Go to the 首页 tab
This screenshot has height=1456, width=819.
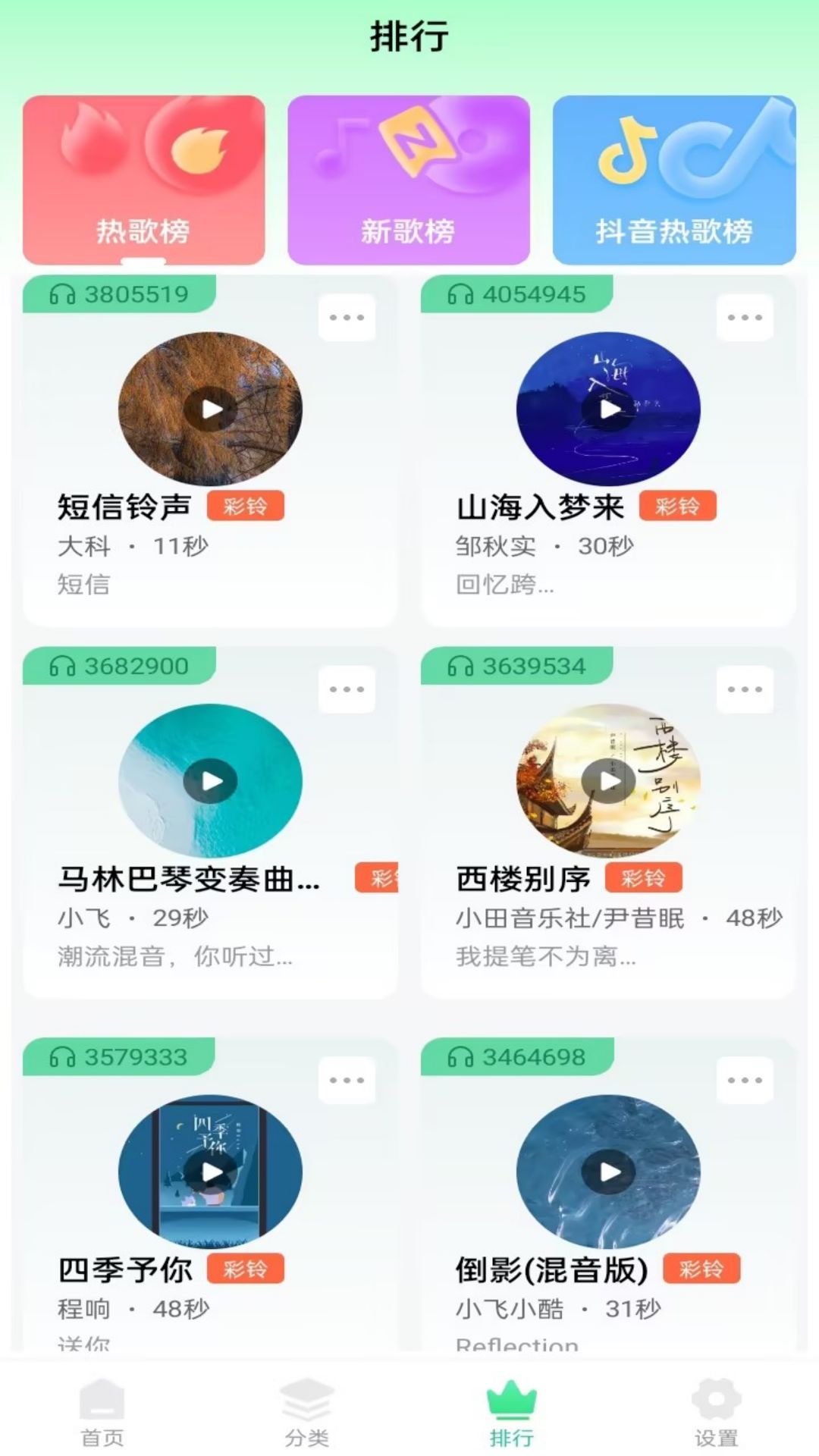[x=102, y=1412]
